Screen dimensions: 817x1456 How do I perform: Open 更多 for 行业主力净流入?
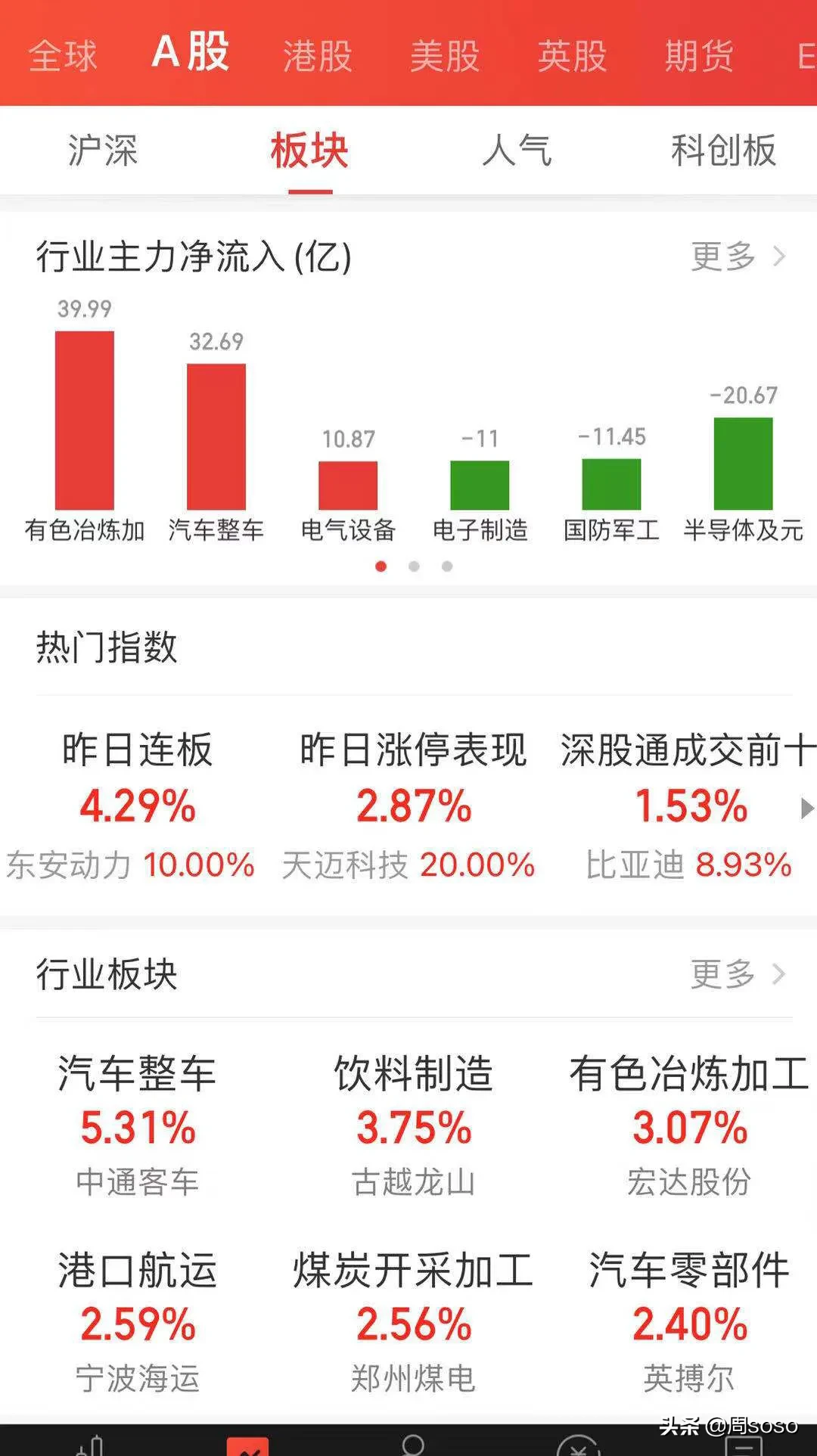point(738,256)
